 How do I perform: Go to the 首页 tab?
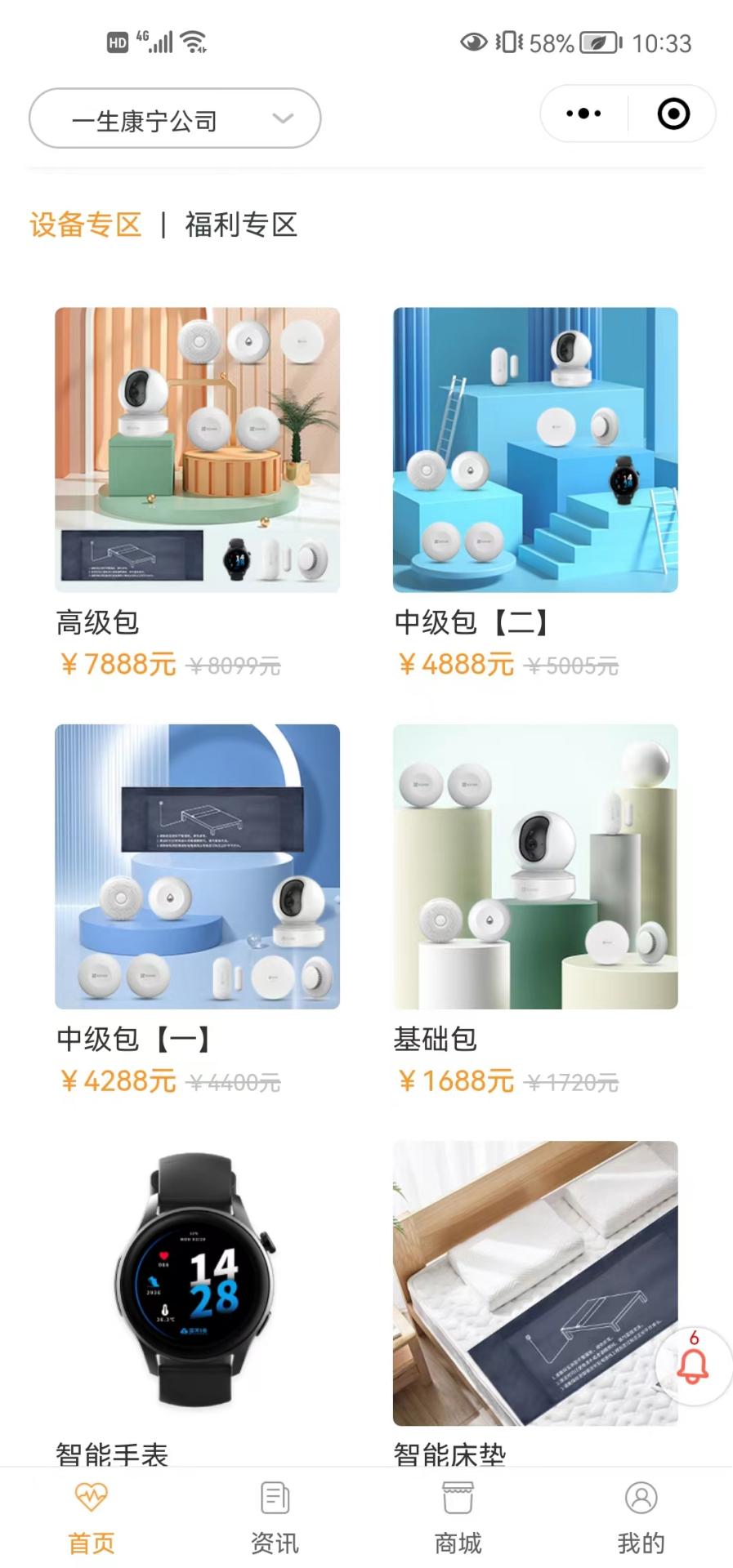pos(92,1518)
